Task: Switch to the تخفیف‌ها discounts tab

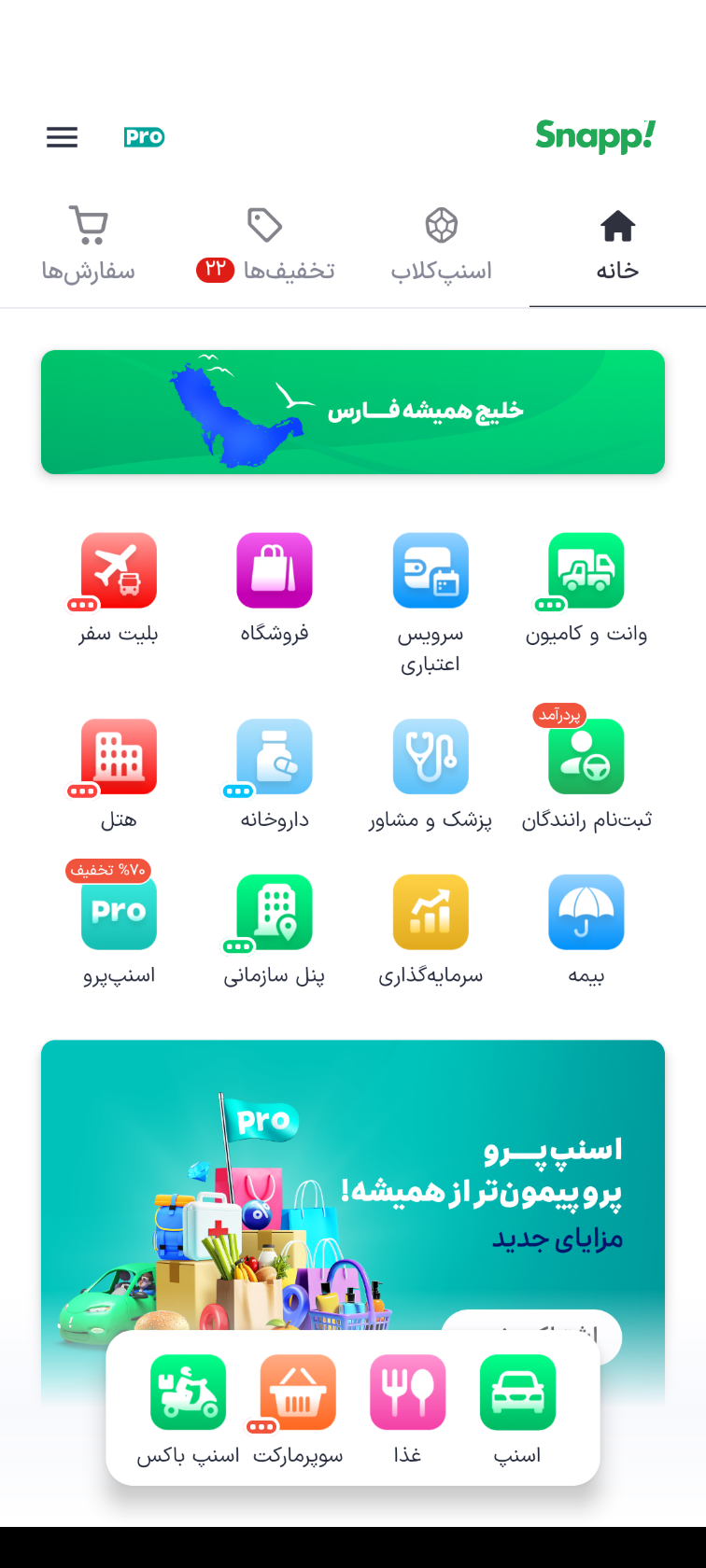Action: (x=265, y=246)
